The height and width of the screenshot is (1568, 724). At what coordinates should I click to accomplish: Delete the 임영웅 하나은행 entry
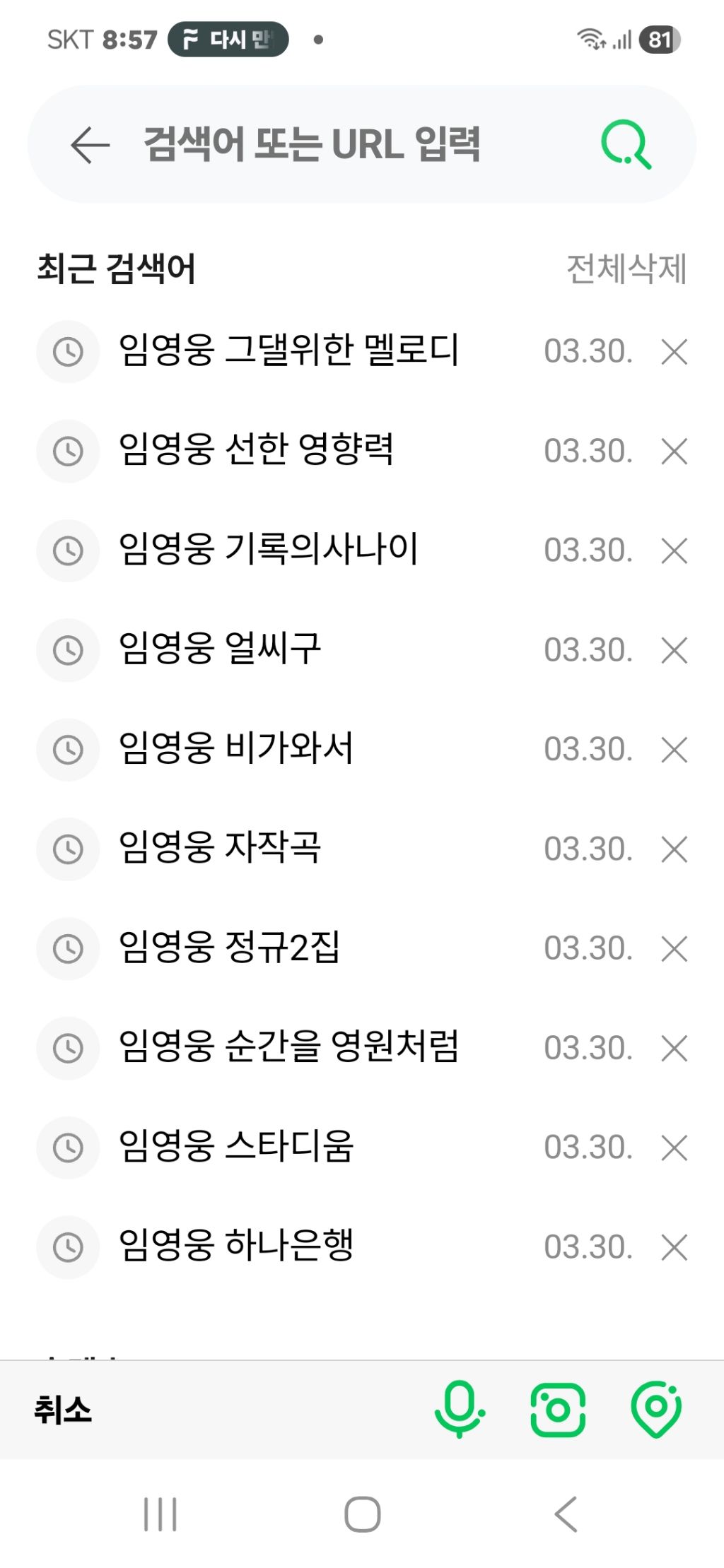(674, 1247)
